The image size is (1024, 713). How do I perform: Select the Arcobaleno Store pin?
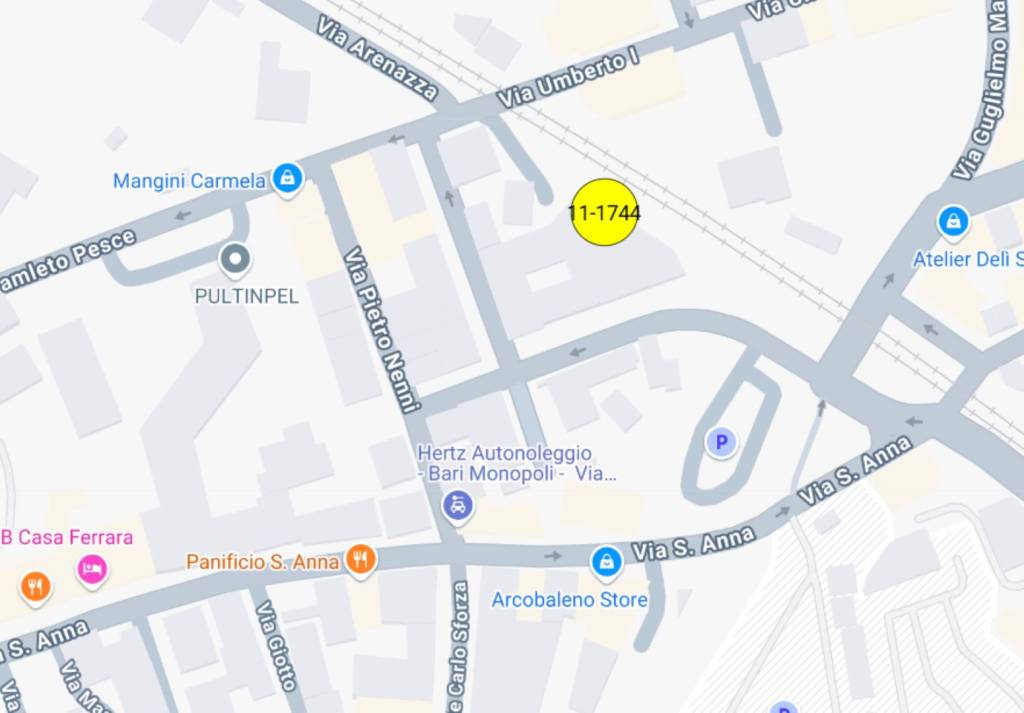pyautogui.click(x=606, y=562)
